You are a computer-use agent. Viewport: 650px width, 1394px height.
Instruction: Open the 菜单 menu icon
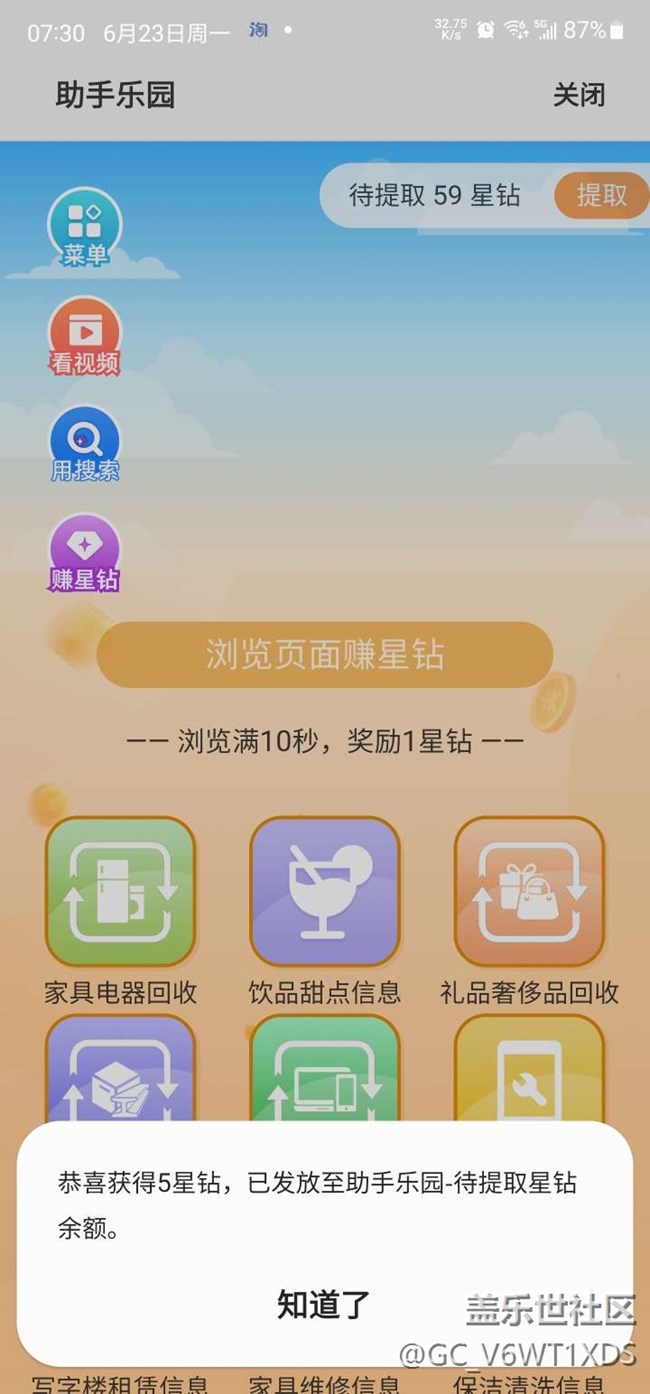tap(85, 229)
